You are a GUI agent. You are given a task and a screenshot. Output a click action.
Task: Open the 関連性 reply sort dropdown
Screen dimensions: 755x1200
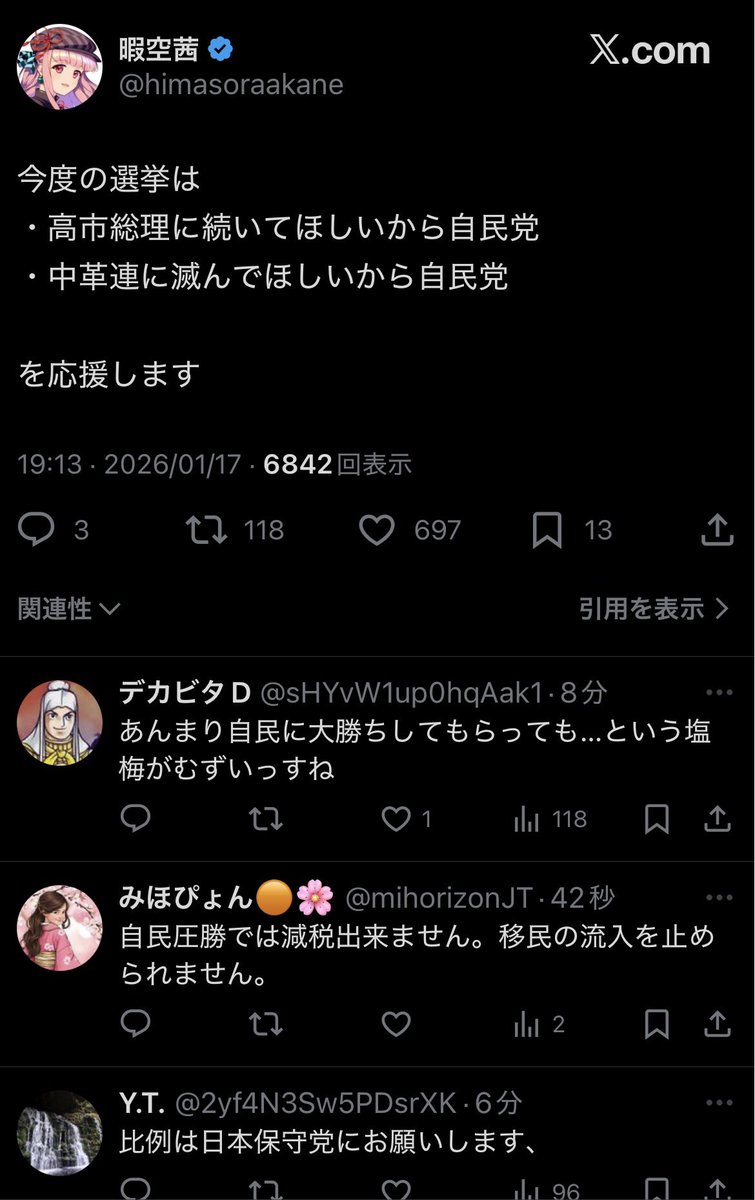69,608
